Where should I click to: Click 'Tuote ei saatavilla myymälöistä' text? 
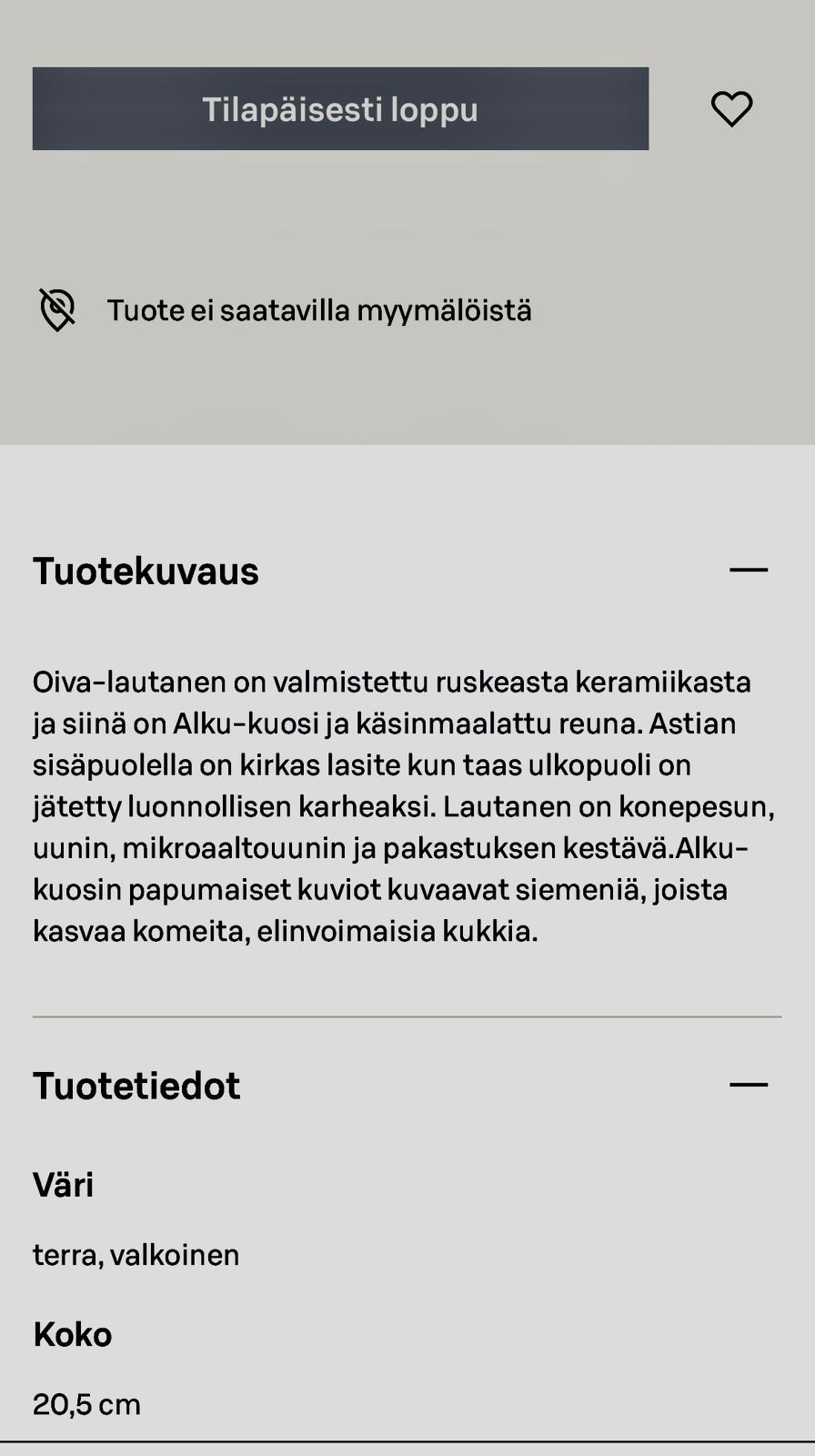pyautogui.click(x=319, y=310)
